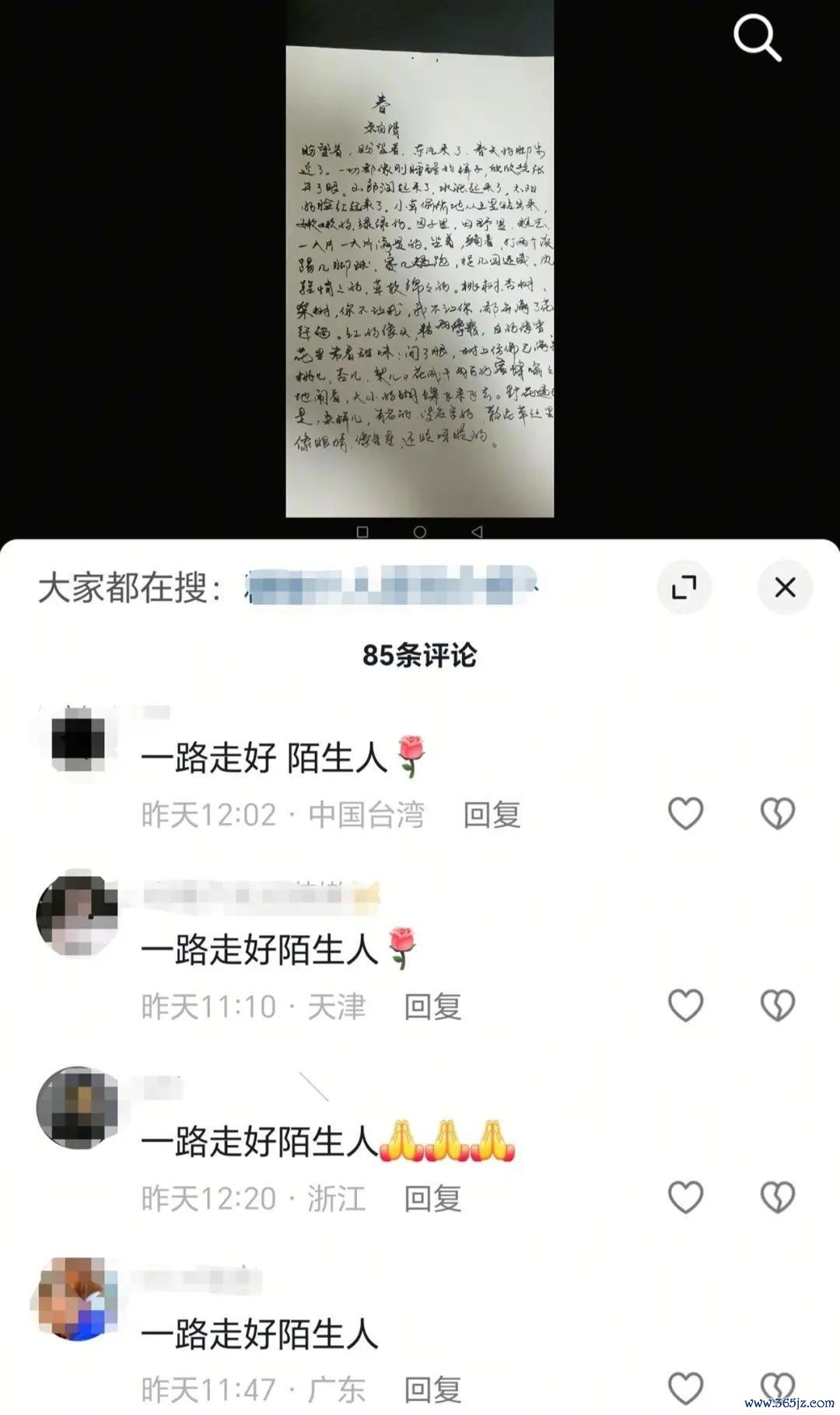The height and width of the screenshot is (1415, 840).
Task: Reply to the 昨天12:02 comment
Action: click(492, 814)
